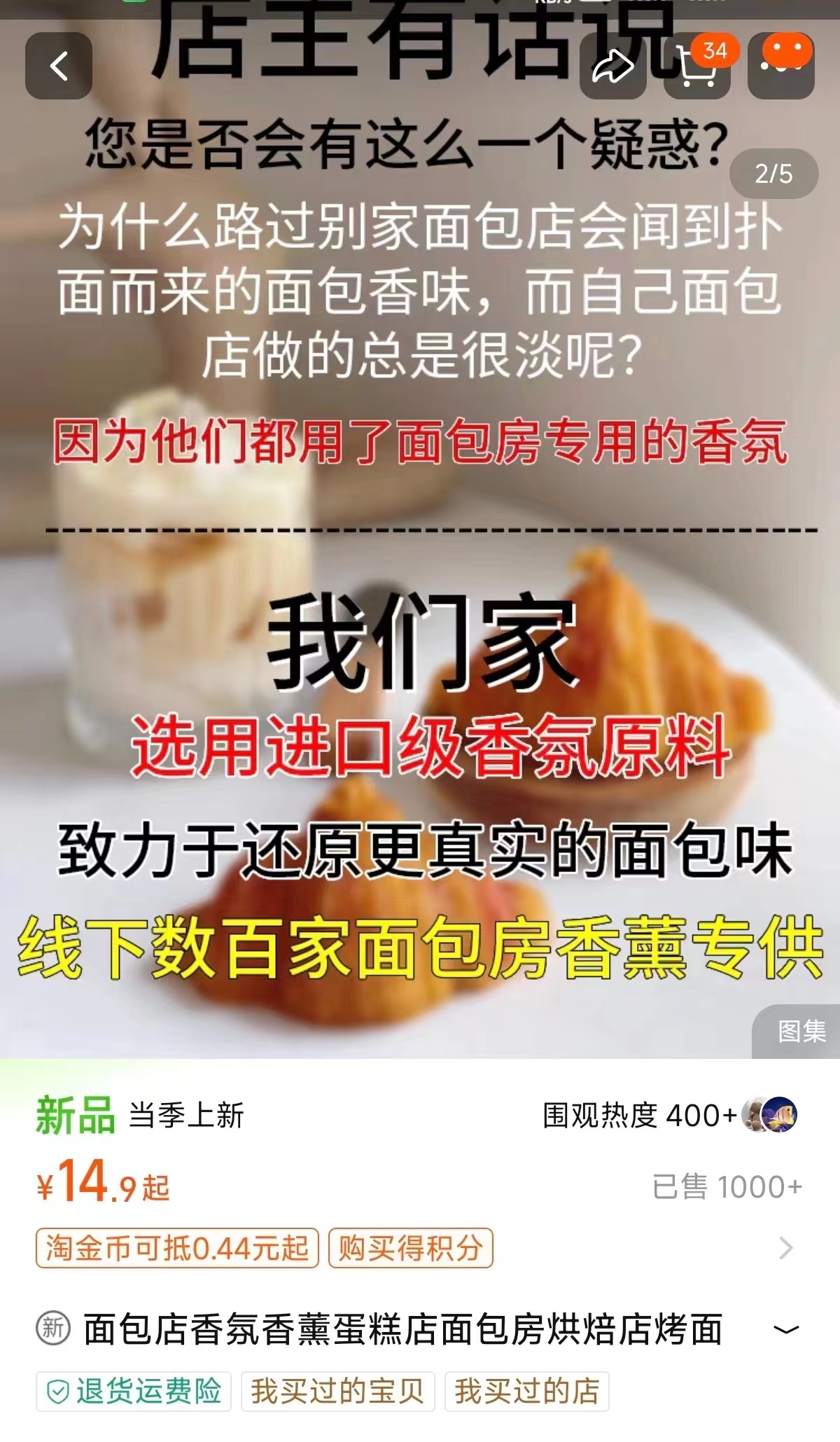This screenshot has width=840, height=1442.
Task: Tap the 淘金币可抵0.44元起 coupon tag
Action: (x=177, y=1248)
